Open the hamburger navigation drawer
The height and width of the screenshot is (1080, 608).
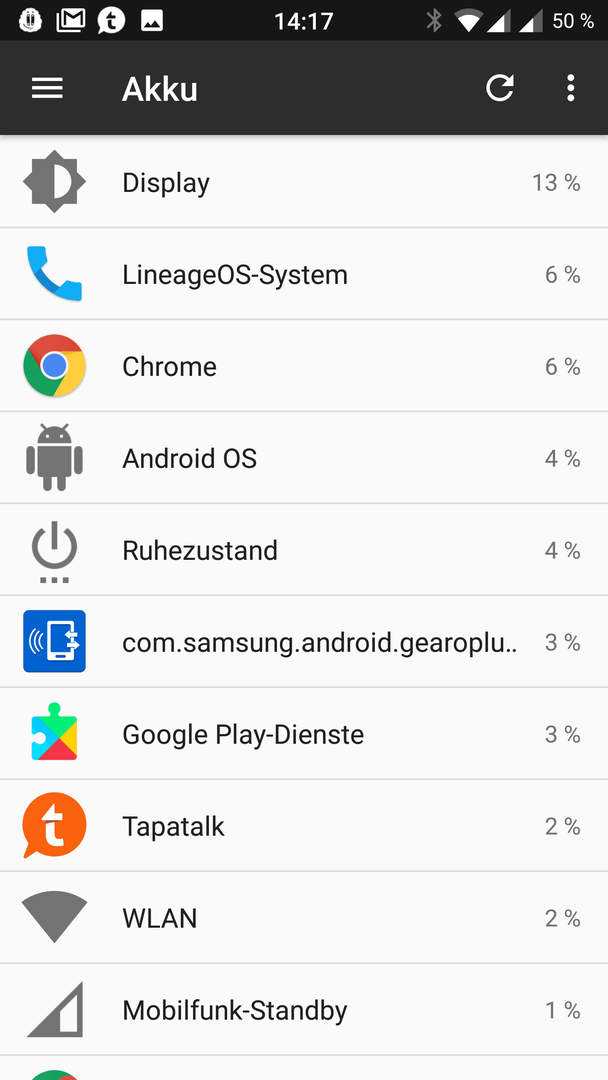[48, 88]
